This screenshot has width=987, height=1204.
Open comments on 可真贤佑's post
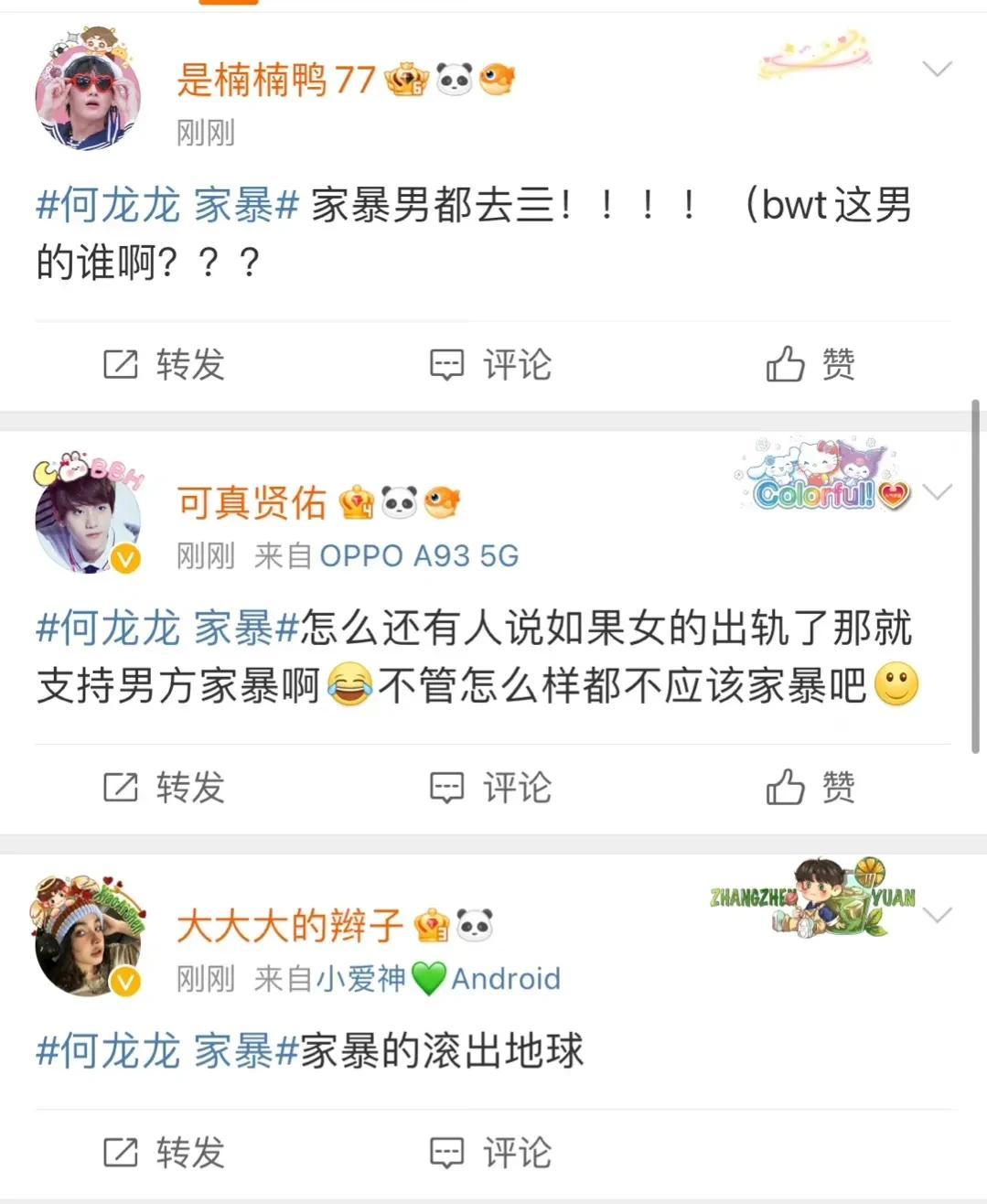pos(491,787)
